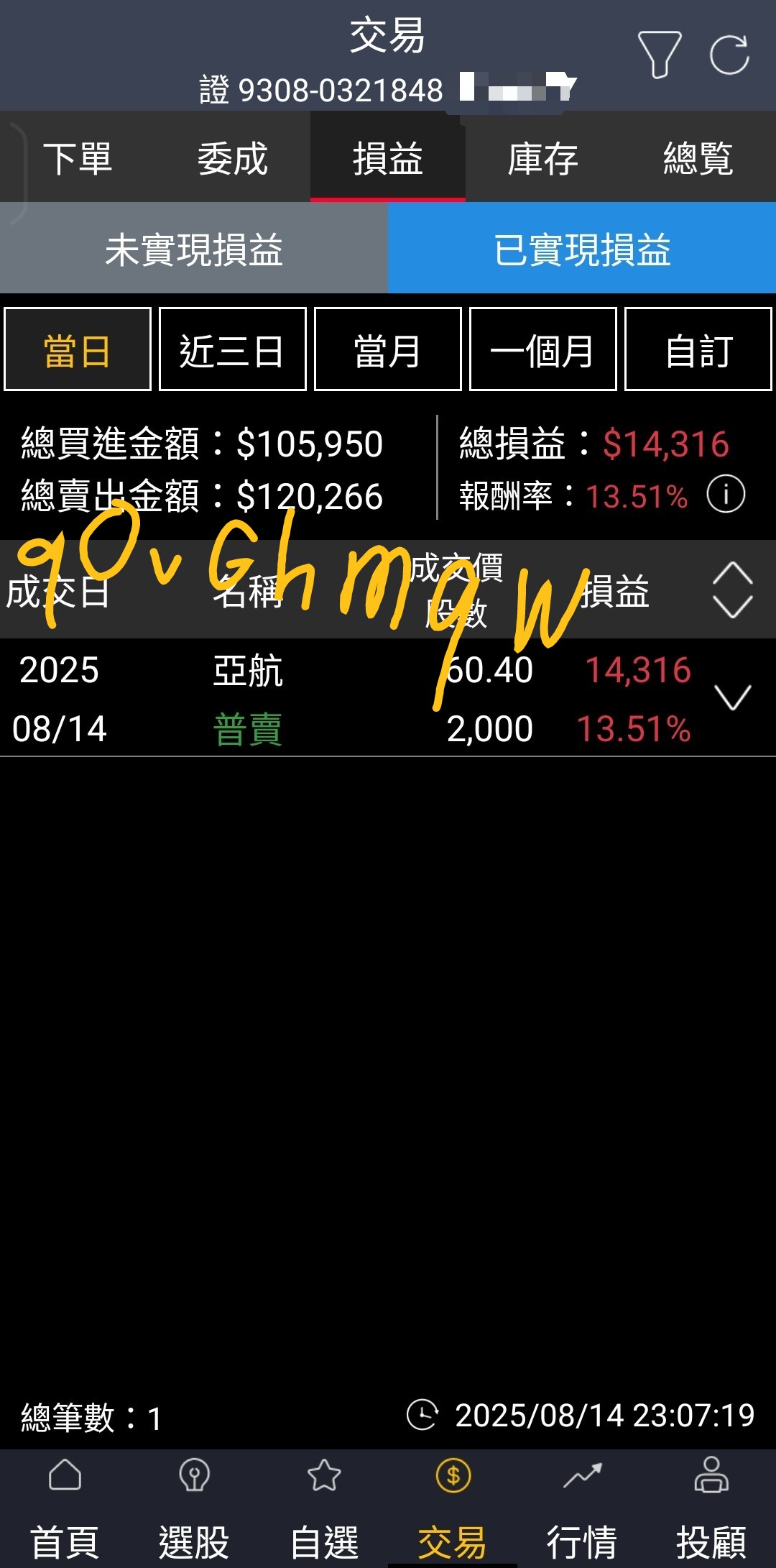Set a custom range with 自訂
The width and height of the screenshot is (776, 1568).
tap(698, 350)
